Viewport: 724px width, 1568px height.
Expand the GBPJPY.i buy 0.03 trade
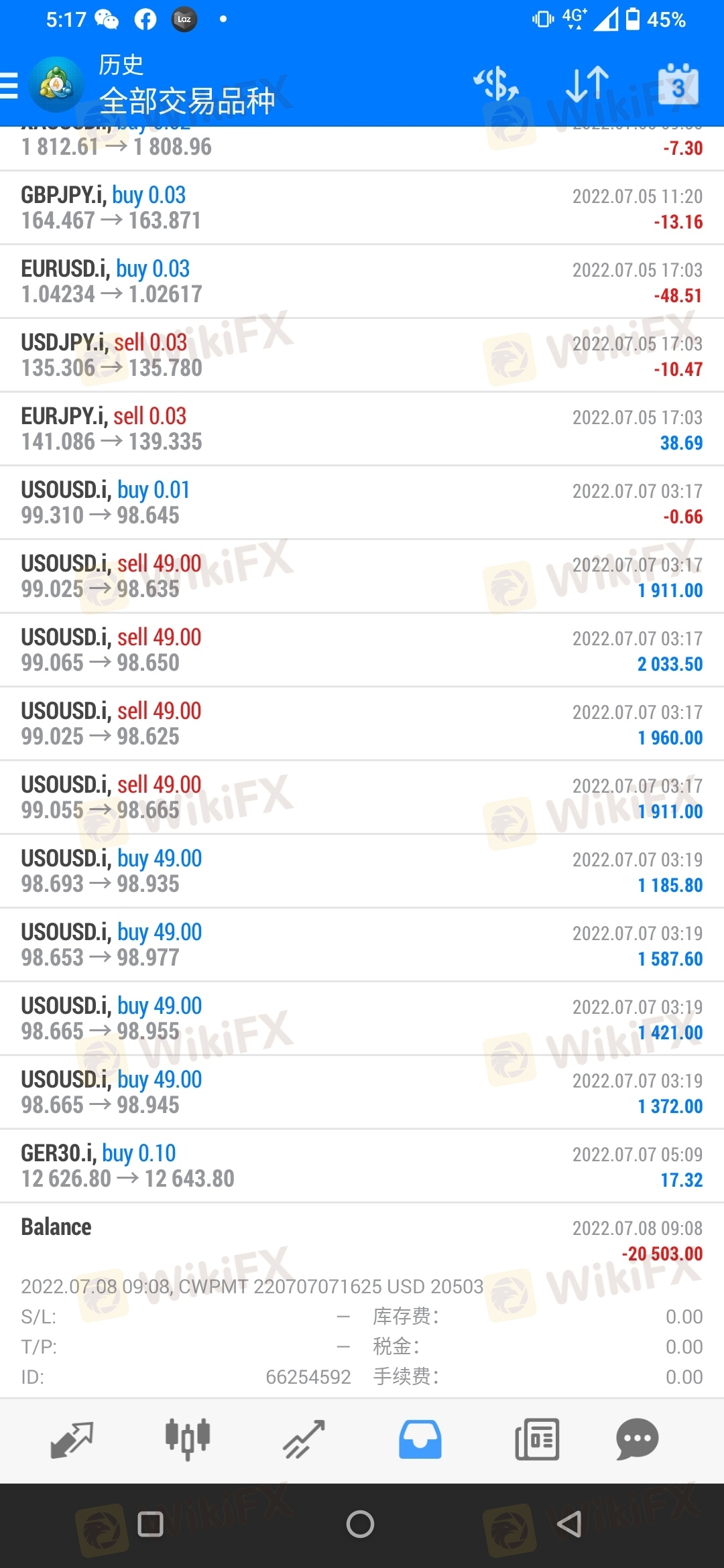coord(362,208)
